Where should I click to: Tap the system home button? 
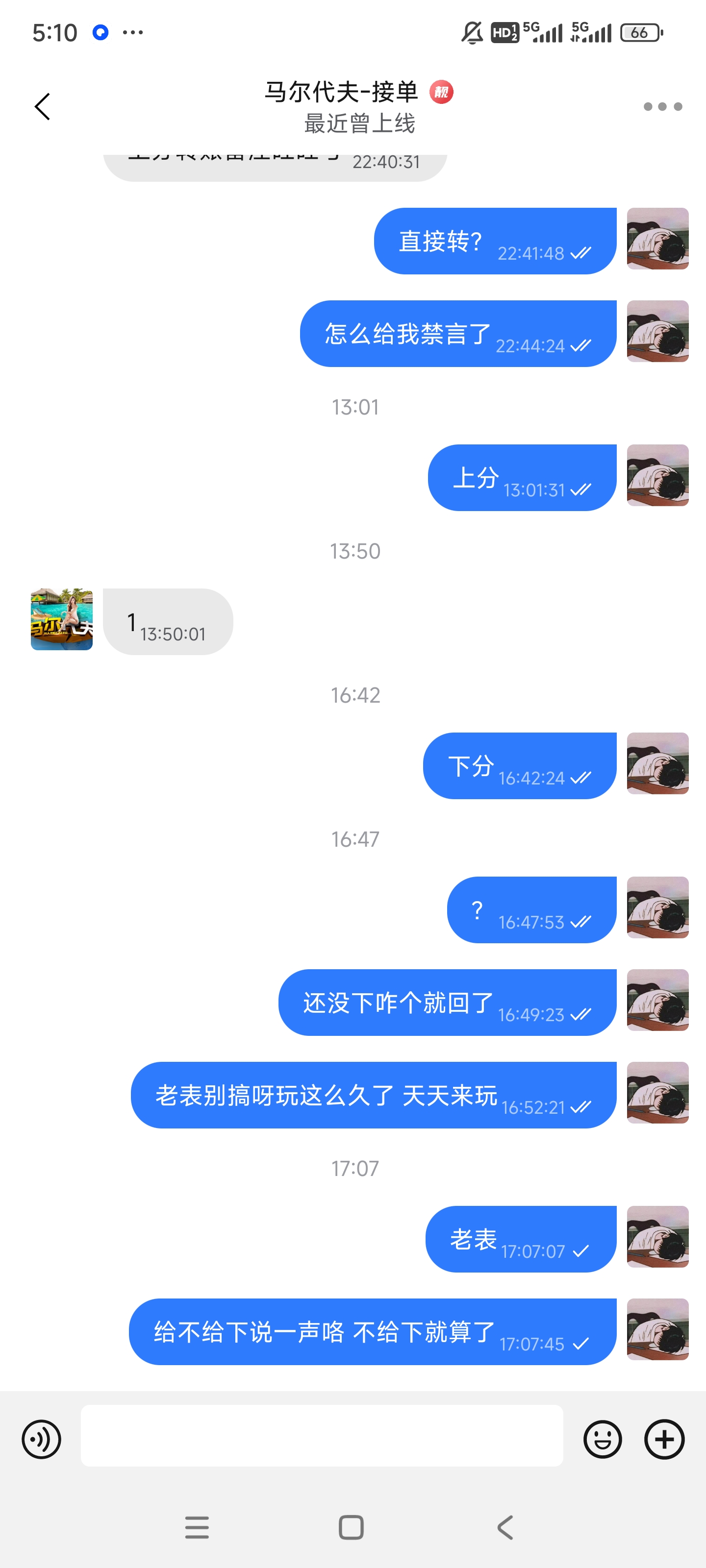351,1527
